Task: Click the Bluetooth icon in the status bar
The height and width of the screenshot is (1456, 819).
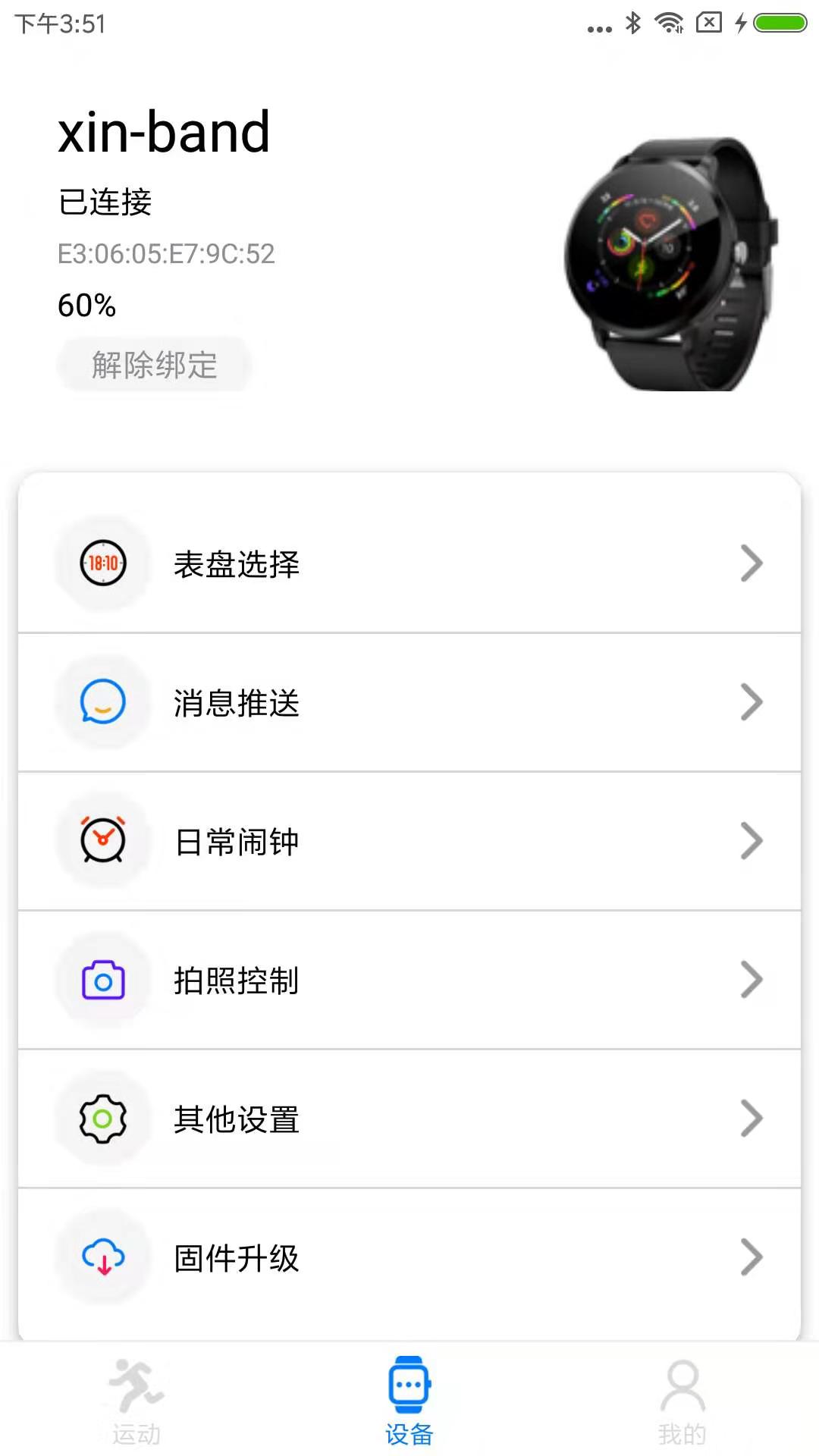Action: pyautogui.click(x=632, y=23)
